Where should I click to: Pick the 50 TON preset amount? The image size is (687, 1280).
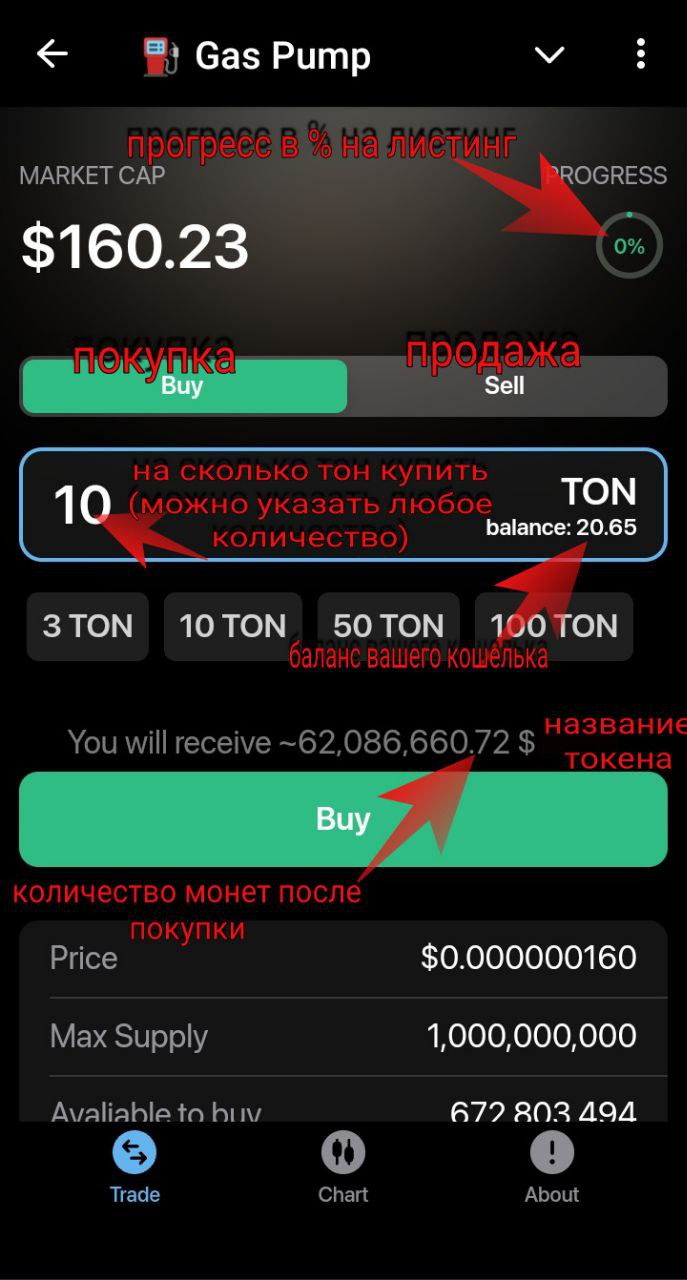(388, 627)
